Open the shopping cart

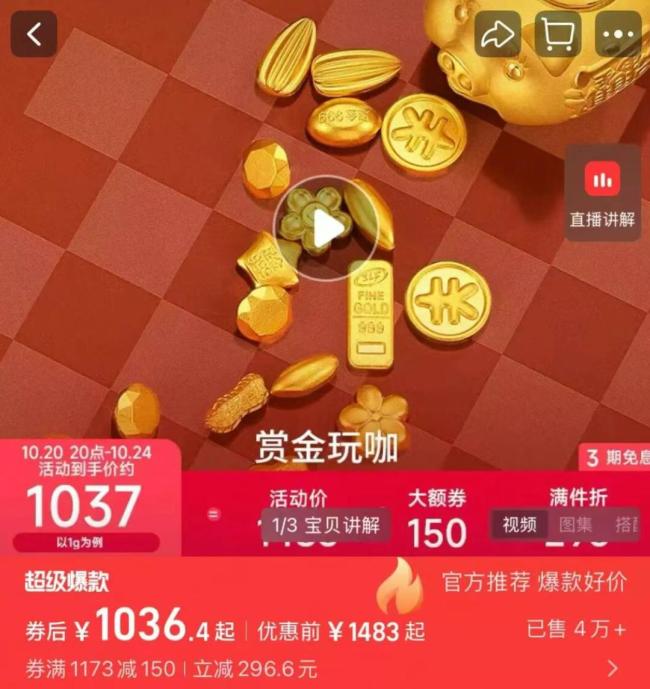(x=556, y=35)
